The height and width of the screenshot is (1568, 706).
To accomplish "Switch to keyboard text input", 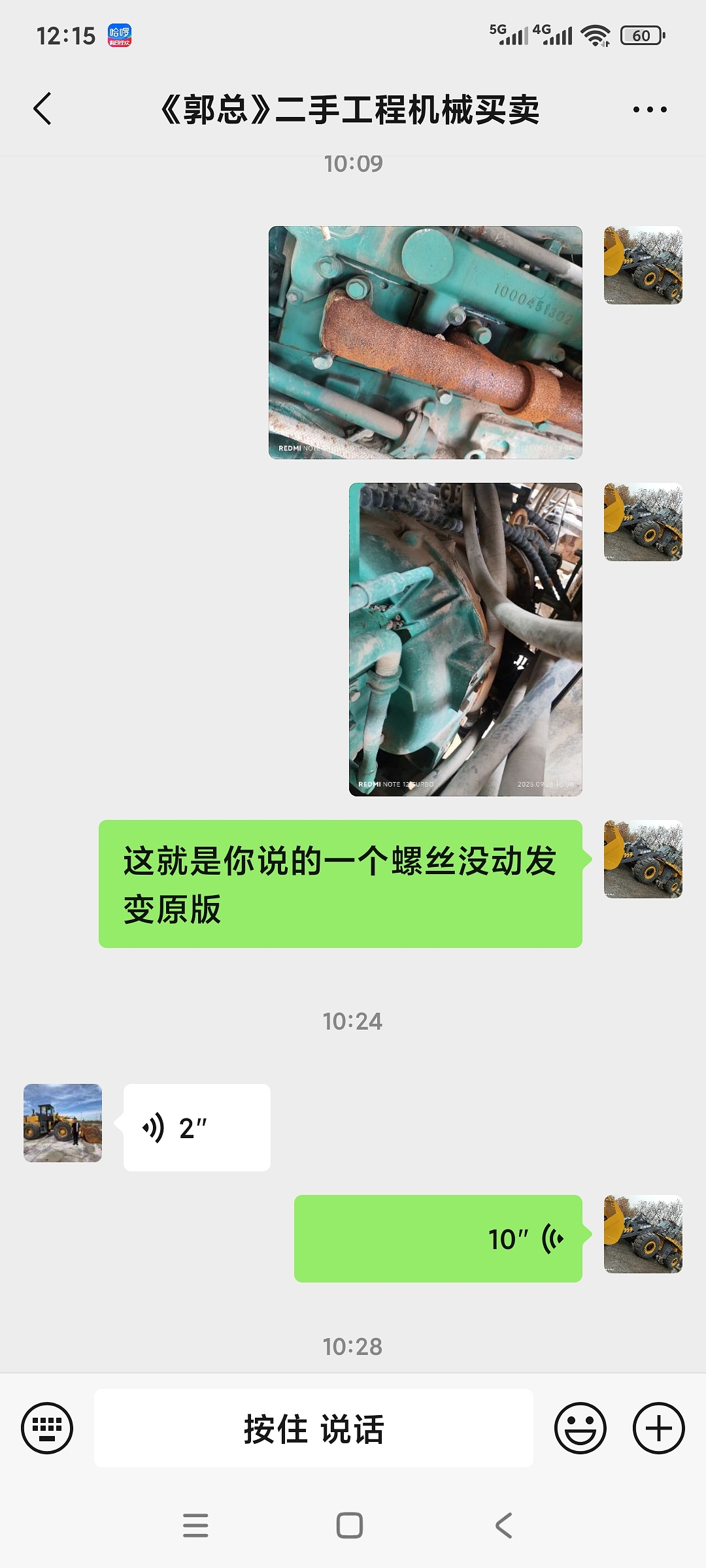I will coord(47,1428).
